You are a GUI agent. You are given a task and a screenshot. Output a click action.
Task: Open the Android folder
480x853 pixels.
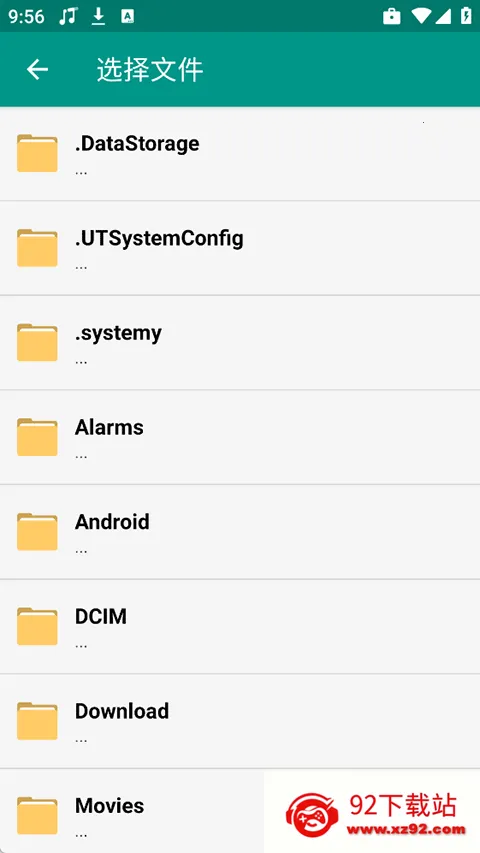[240, 532]
